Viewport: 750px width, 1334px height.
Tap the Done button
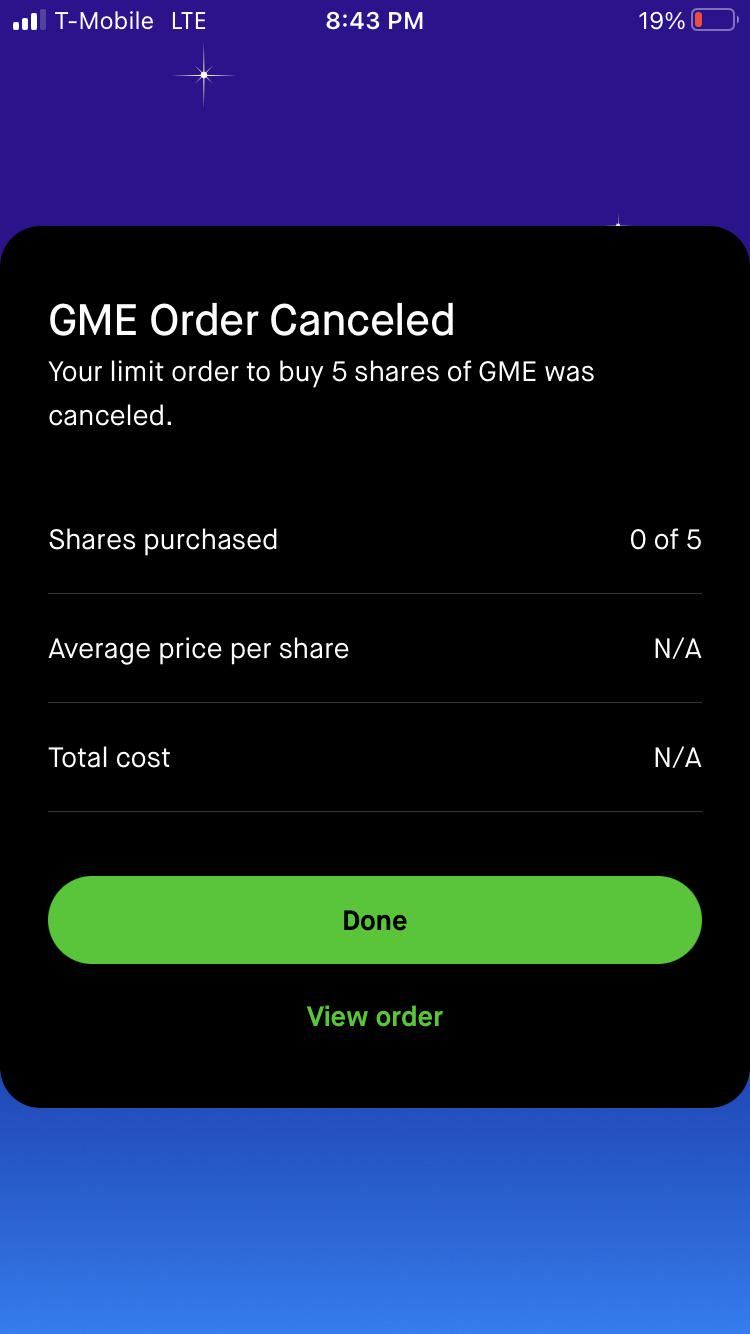pos(374,920)
